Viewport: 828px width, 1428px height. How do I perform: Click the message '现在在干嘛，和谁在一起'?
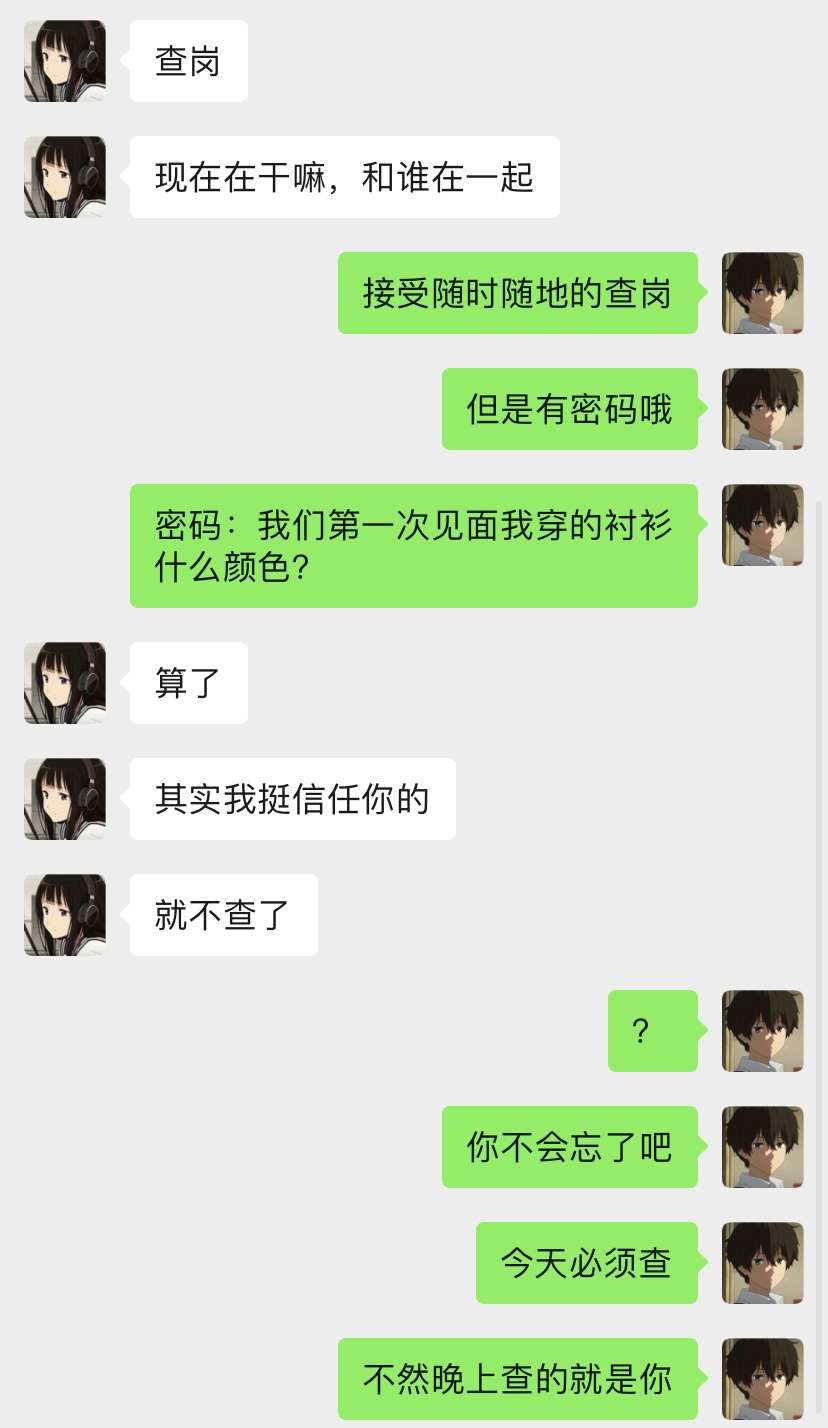point(345,177)
